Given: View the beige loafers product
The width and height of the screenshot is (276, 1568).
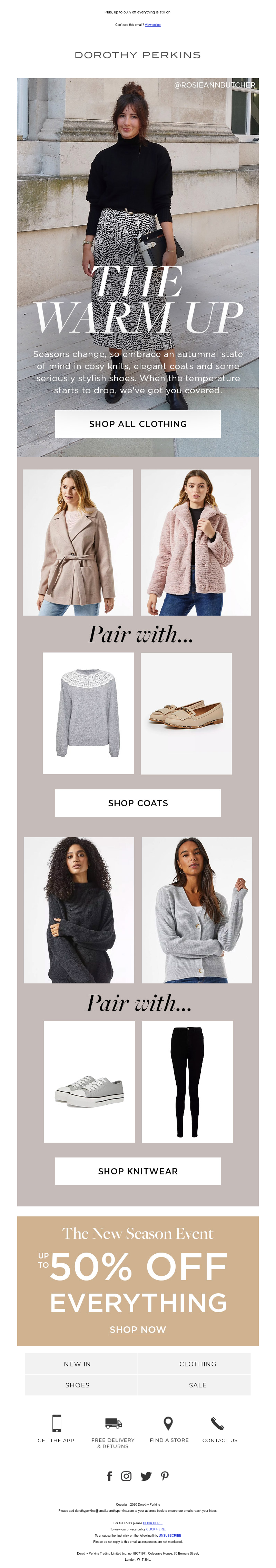Looking at the screenshot, I should click(186, 713).
